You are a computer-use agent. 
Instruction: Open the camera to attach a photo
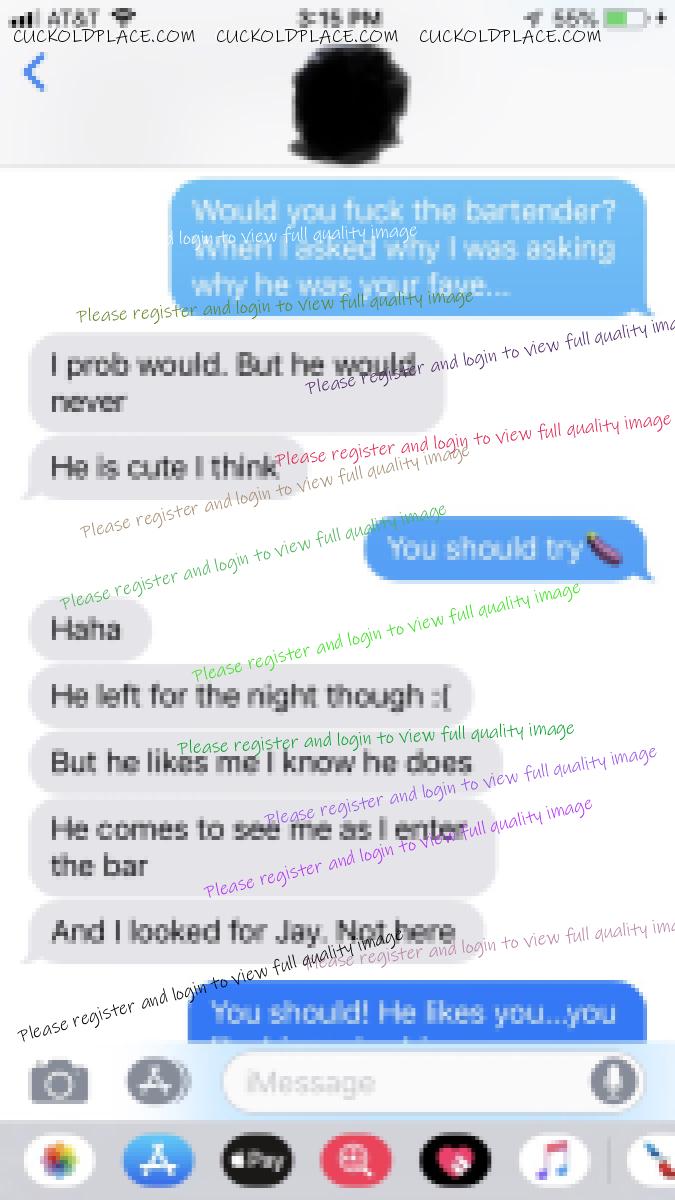(59, 1083)
